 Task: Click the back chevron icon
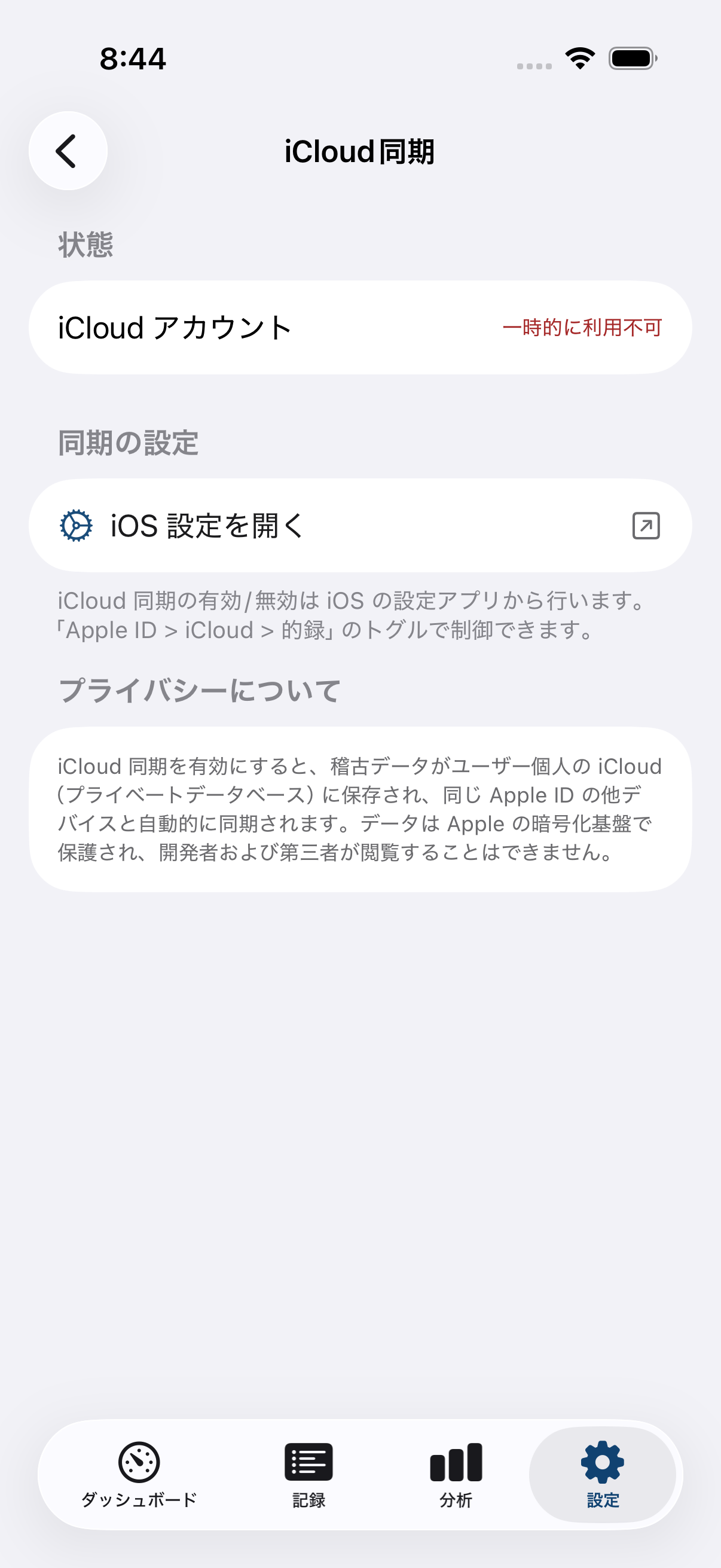tap(67, 151)
